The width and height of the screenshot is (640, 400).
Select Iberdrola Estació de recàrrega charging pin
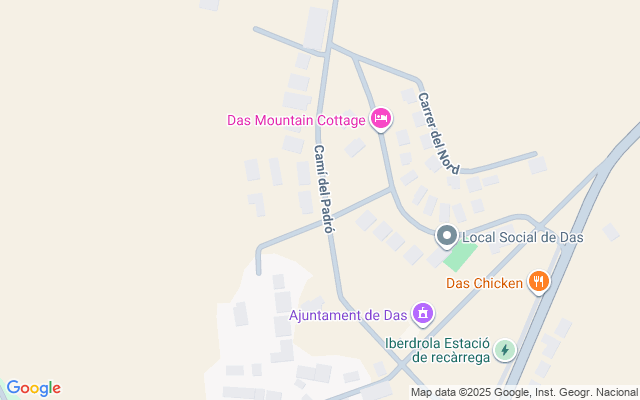click(506, 350)
